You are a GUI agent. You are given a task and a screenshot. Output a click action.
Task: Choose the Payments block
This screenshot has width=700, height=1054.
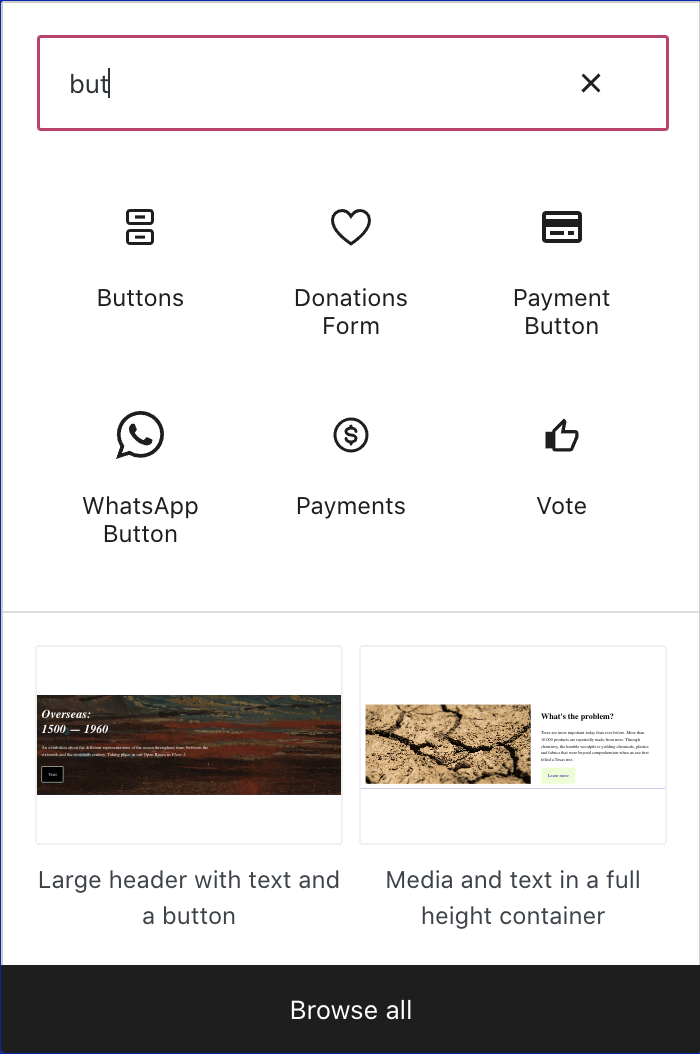(351, 465)
